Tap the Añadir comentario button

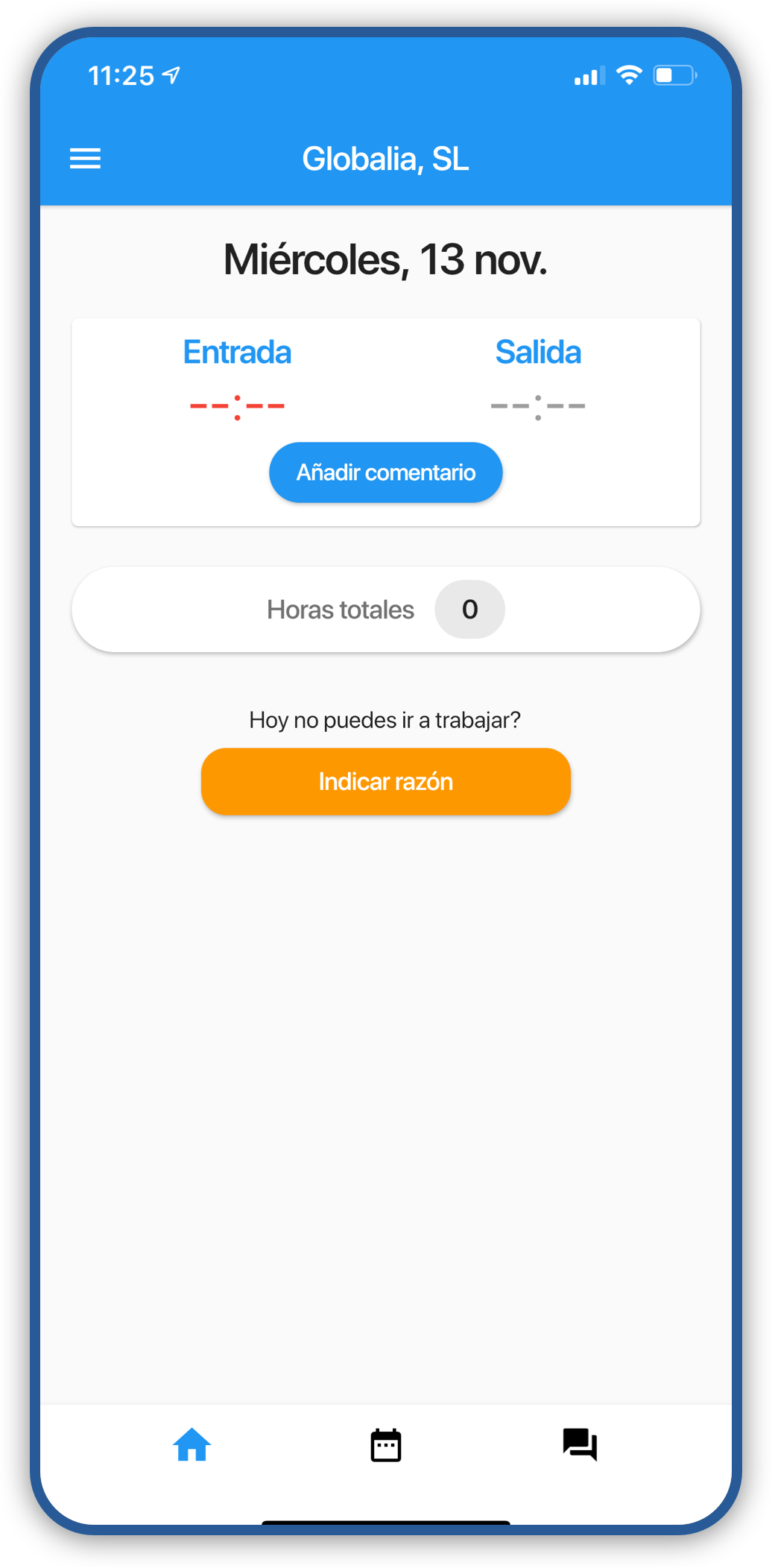click(385, 472)
